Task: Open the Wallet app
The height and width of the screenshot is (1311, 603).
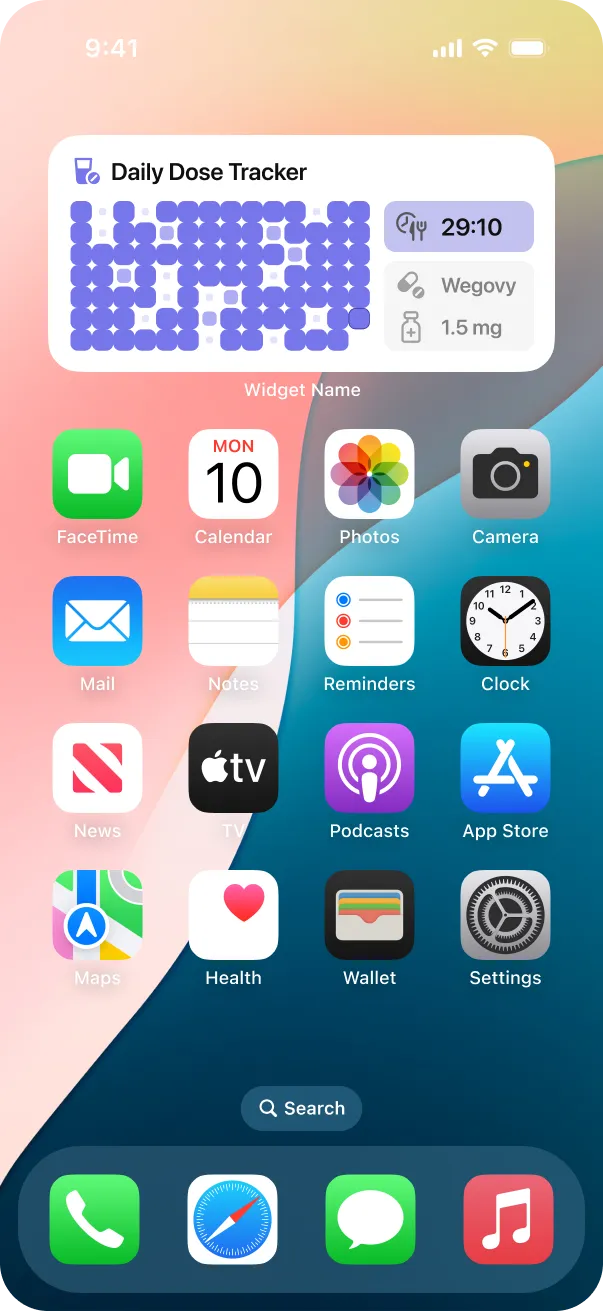Action: [369, 915]
